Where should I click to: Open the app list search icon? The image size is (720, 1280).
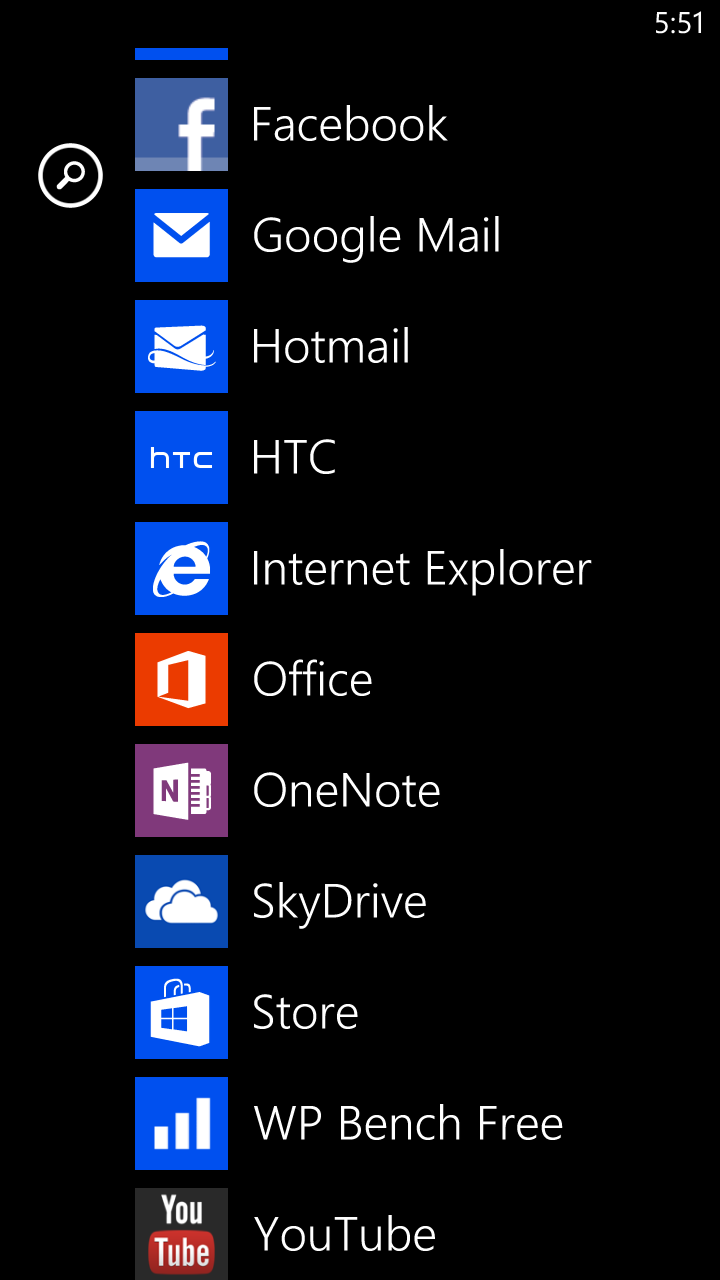(71, 176)
